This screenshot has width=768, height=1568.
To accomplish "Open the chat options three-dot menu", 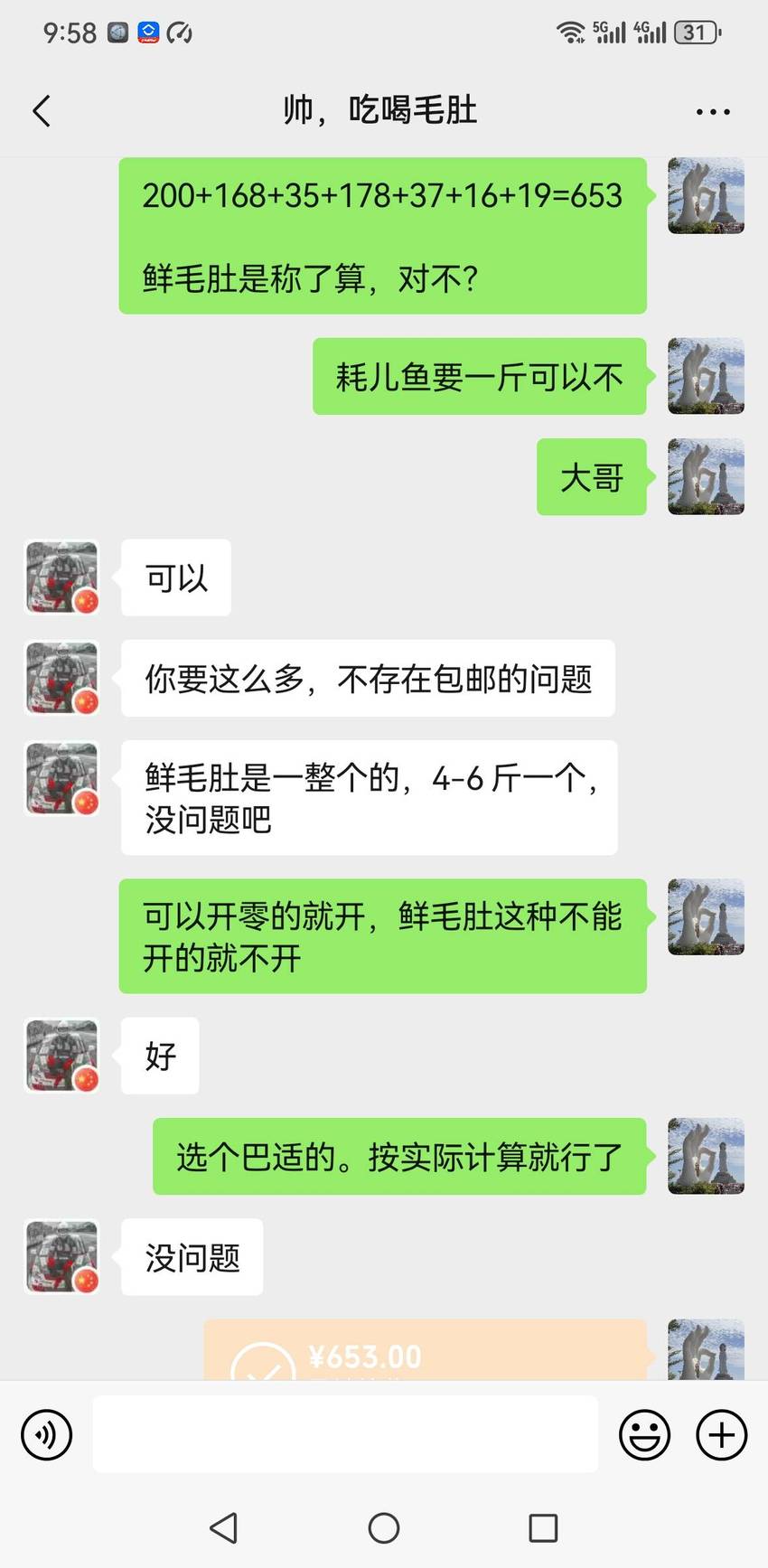I will coord(713,112).
